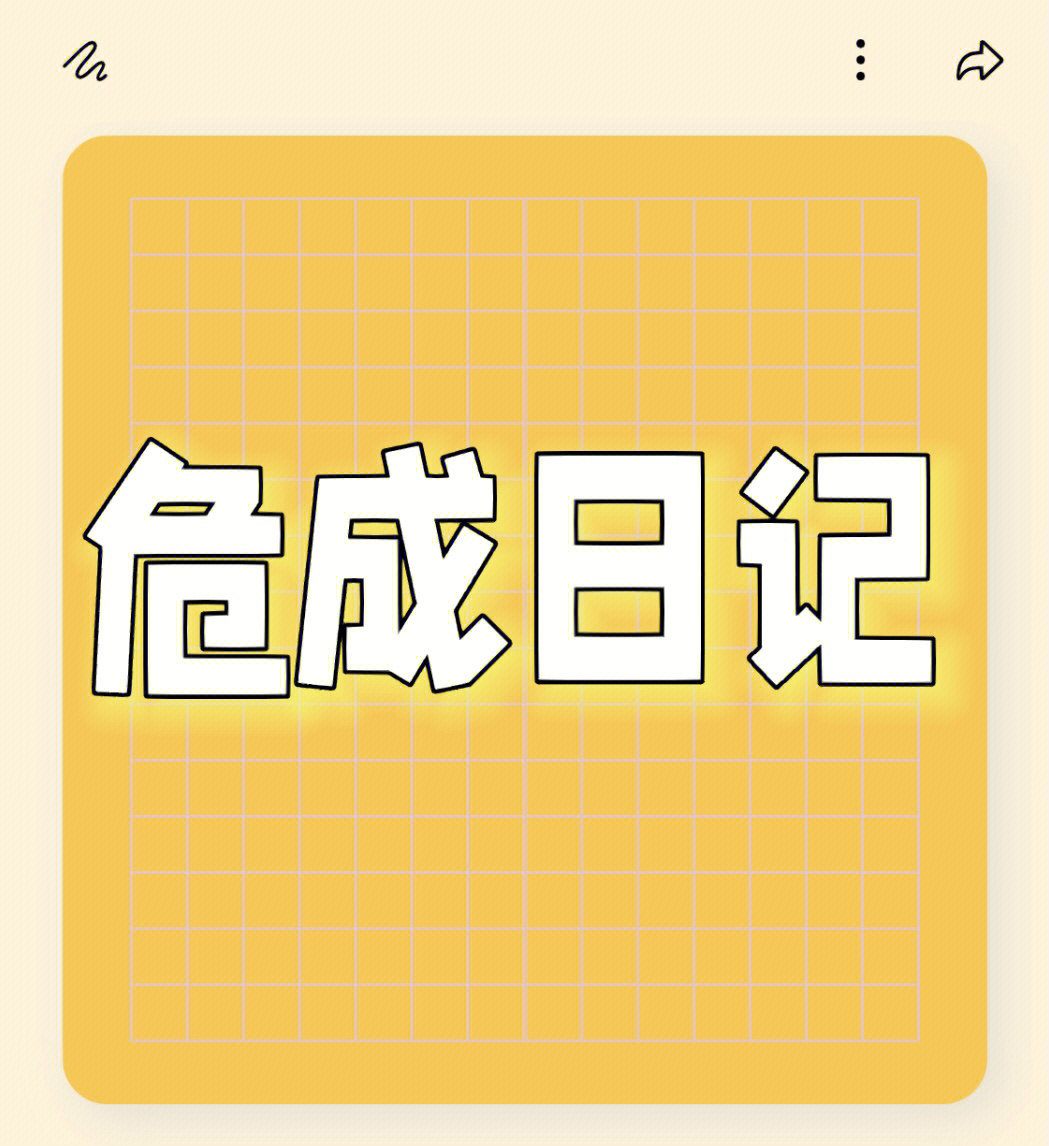Share this diary via arrow icon

pyautogui.click(x=979, y=62)
